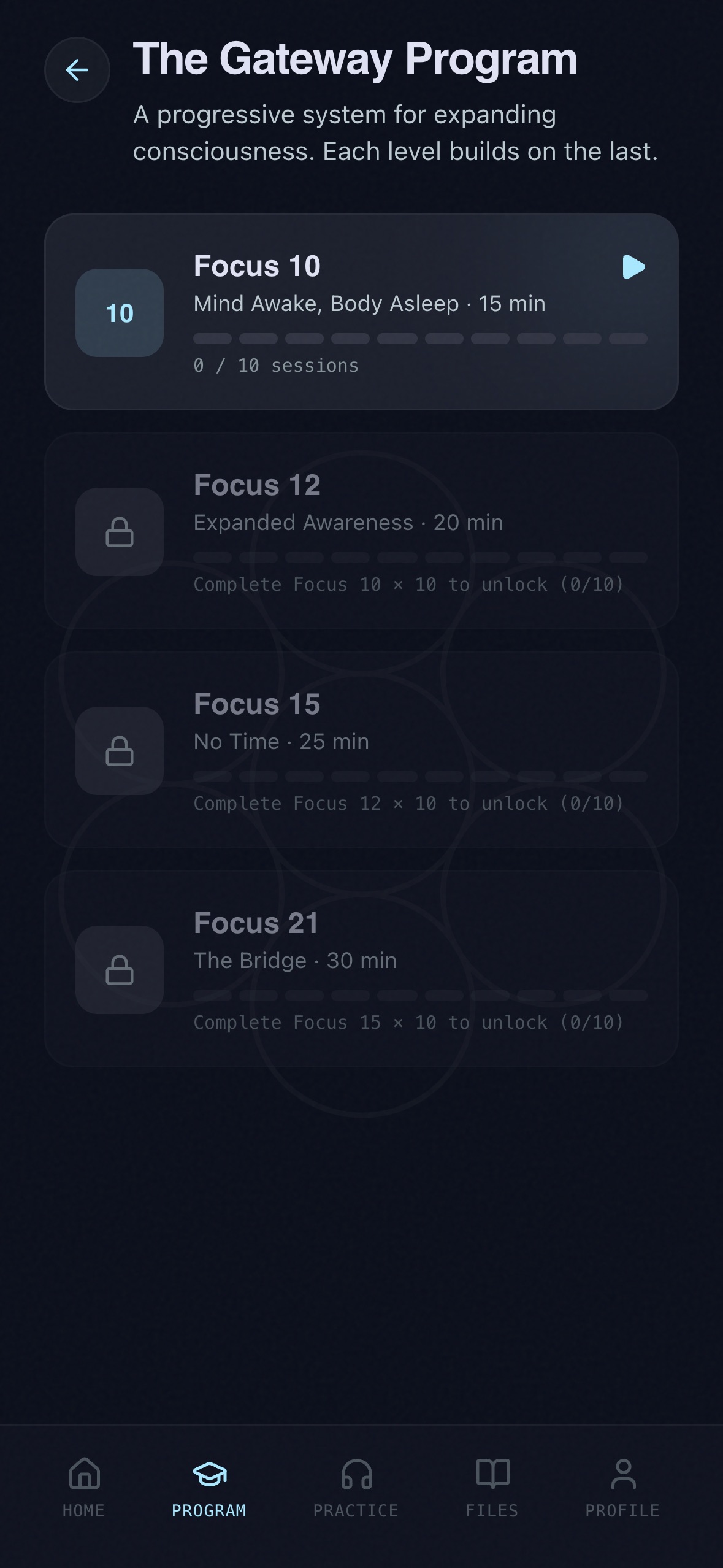Play the Focus 10 session
This screenshot has height=1568, width=723.
point(633,267)
